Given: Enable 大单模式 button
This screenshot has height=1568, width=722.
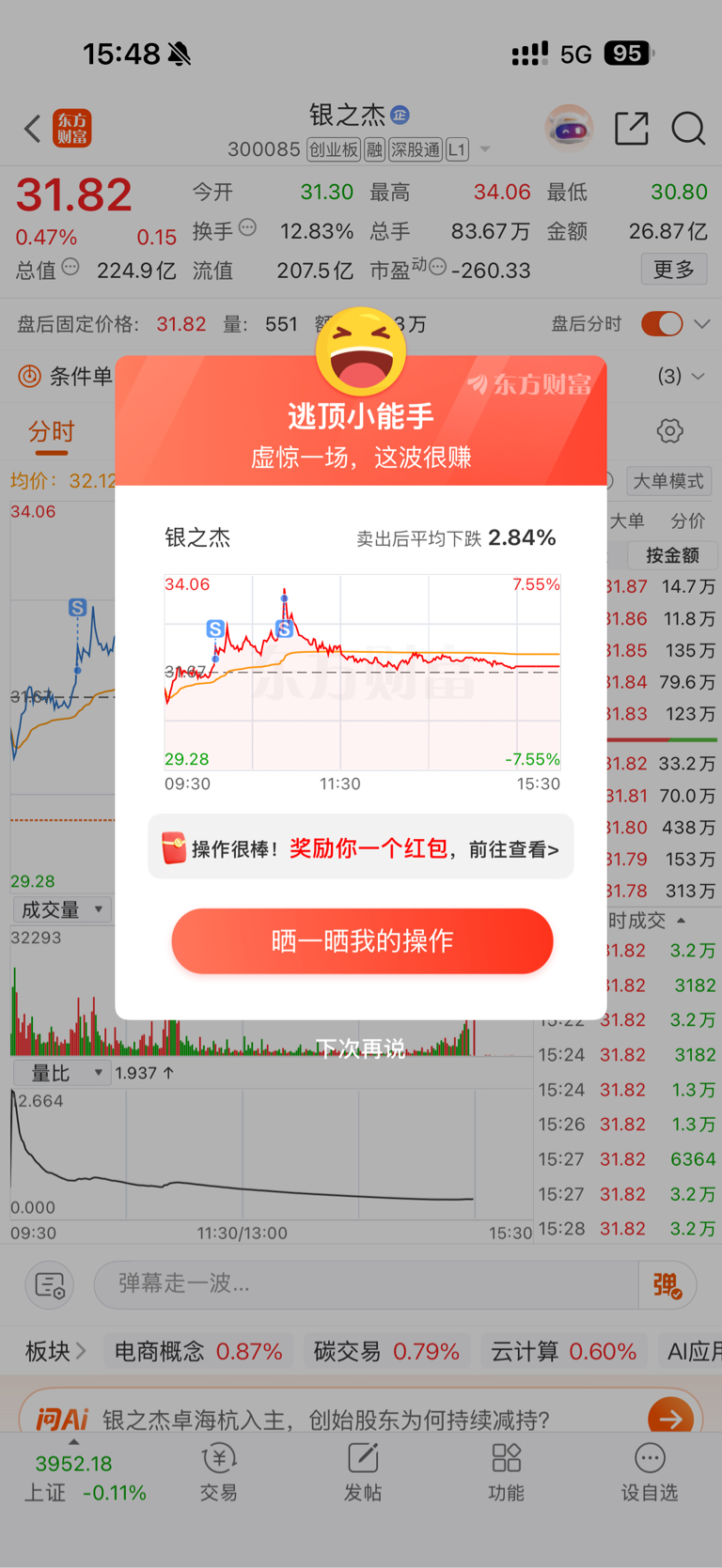Looking at the screenshot, I should point(668,481).
